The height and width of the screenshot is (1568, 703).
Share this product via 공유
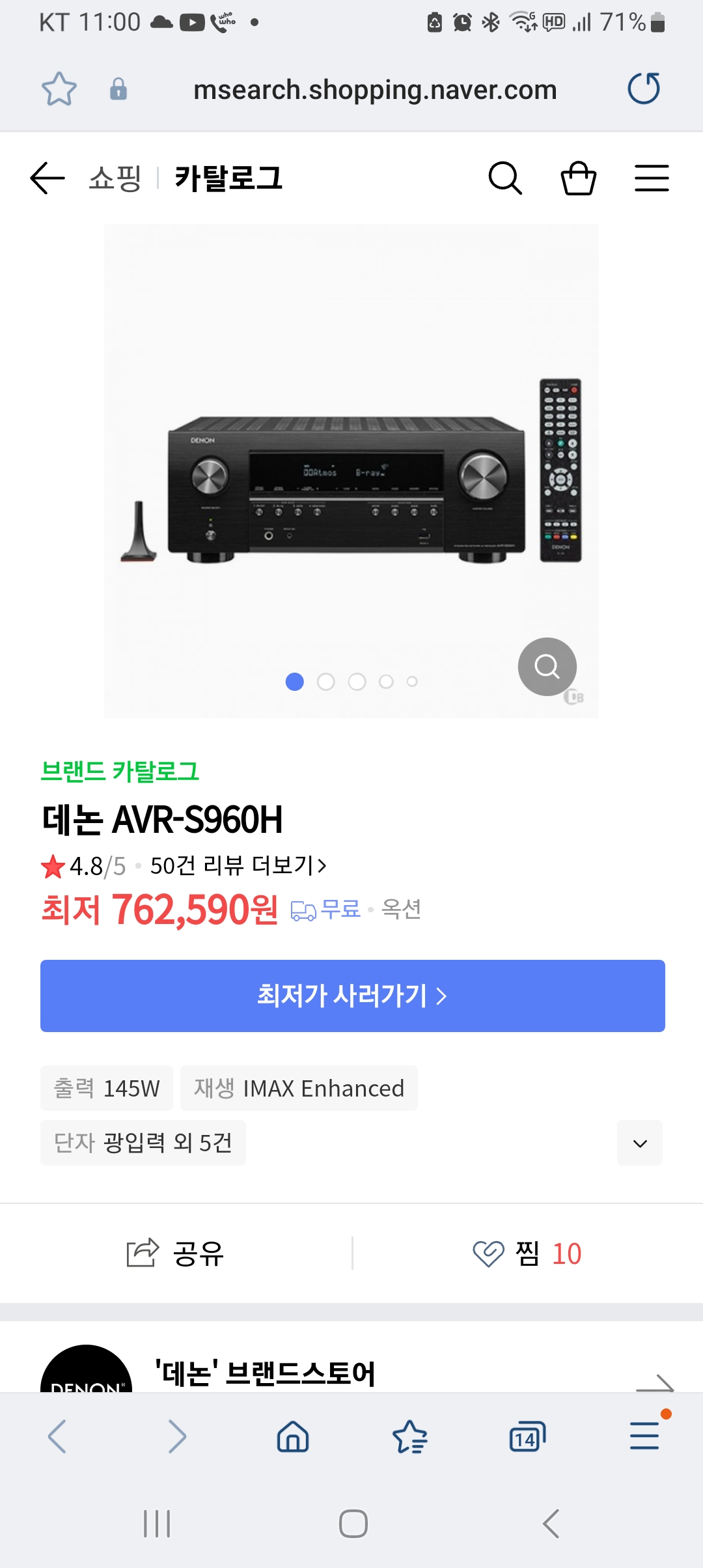click(x=176, y=1253)
